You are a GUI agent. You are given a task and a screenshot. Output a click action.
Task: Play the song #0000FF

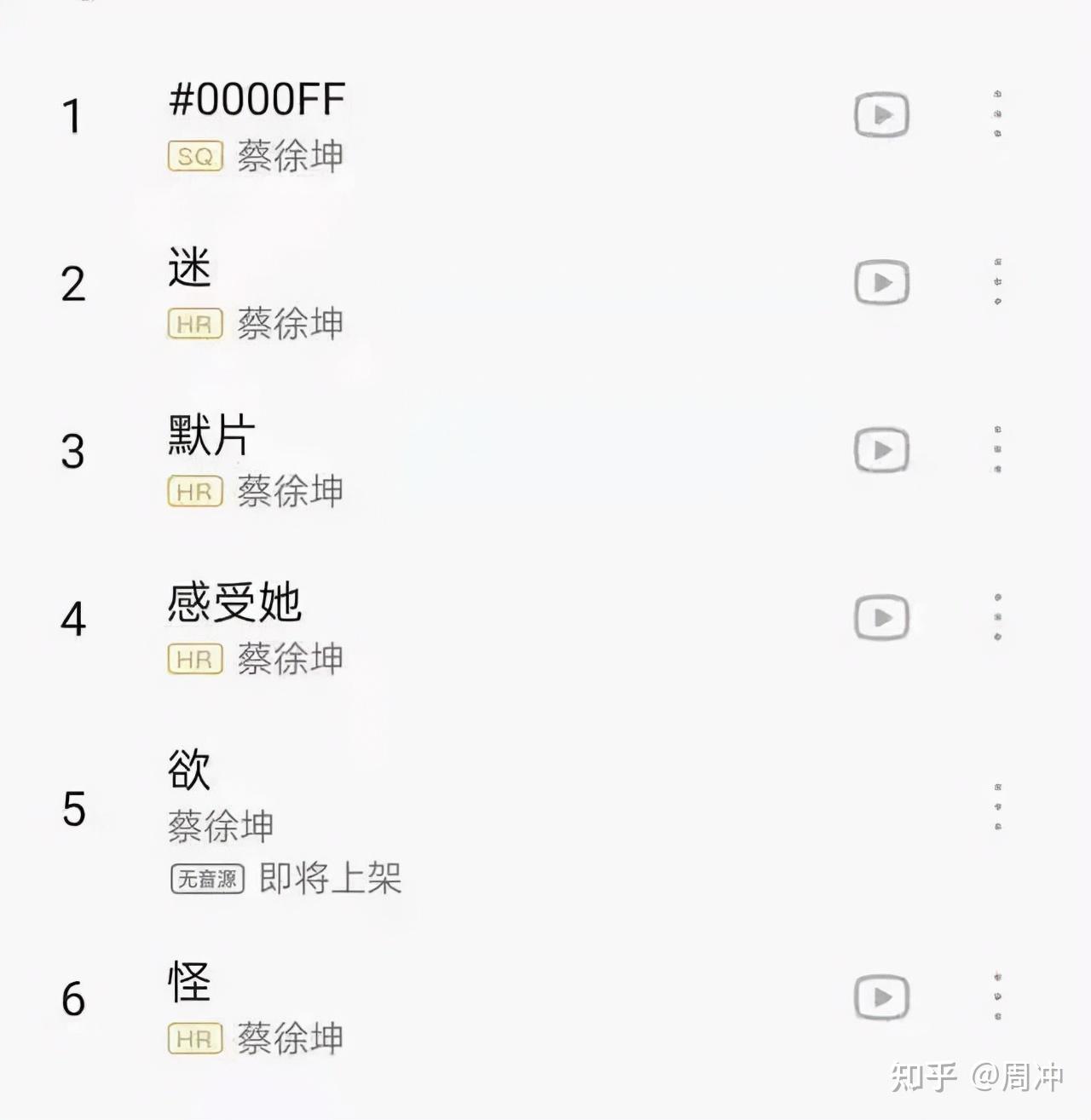[257, 100]
